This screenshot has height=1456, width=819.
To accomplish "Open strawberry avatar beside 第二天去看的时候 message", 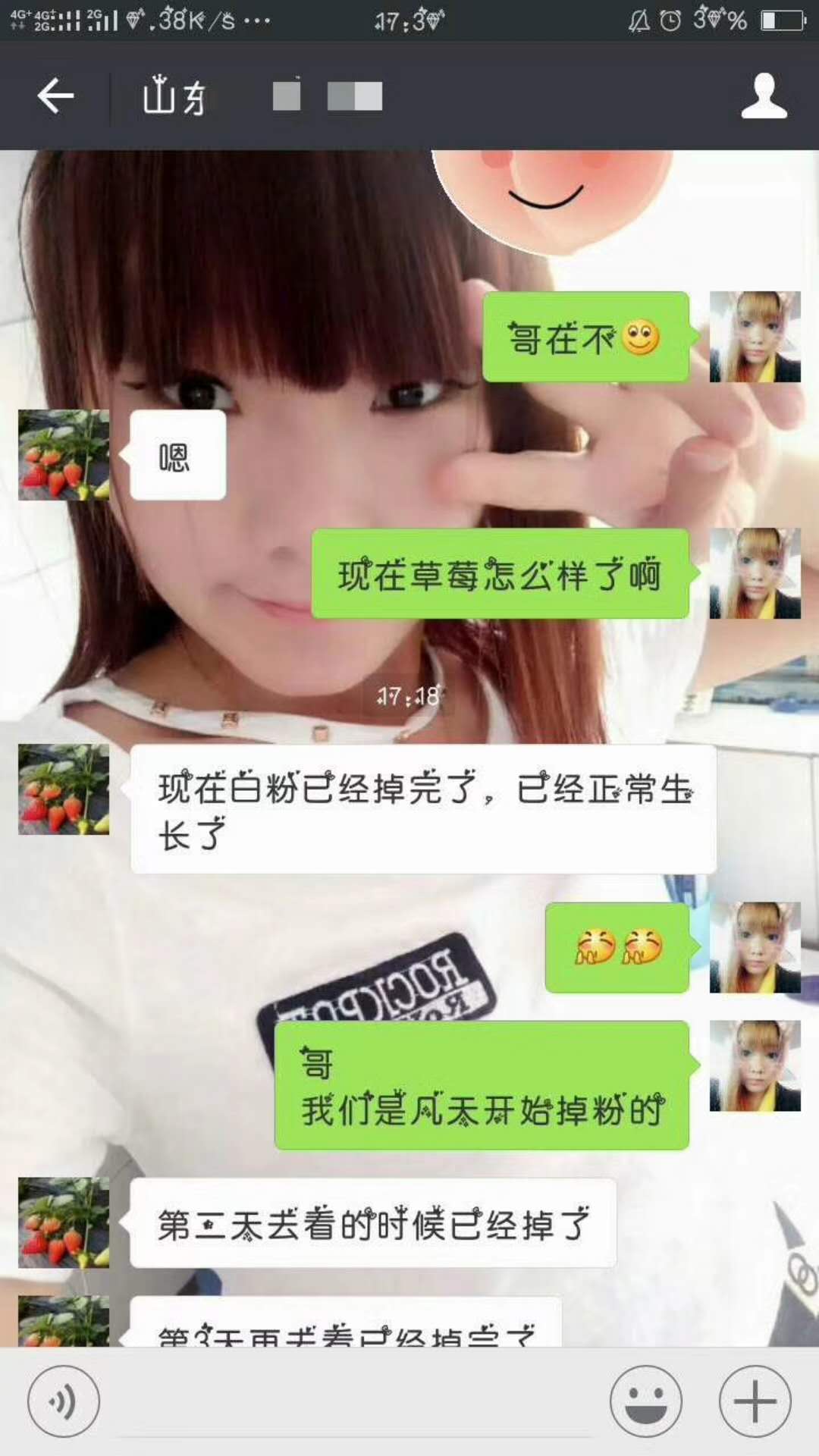I will [x=64, y=1222].
